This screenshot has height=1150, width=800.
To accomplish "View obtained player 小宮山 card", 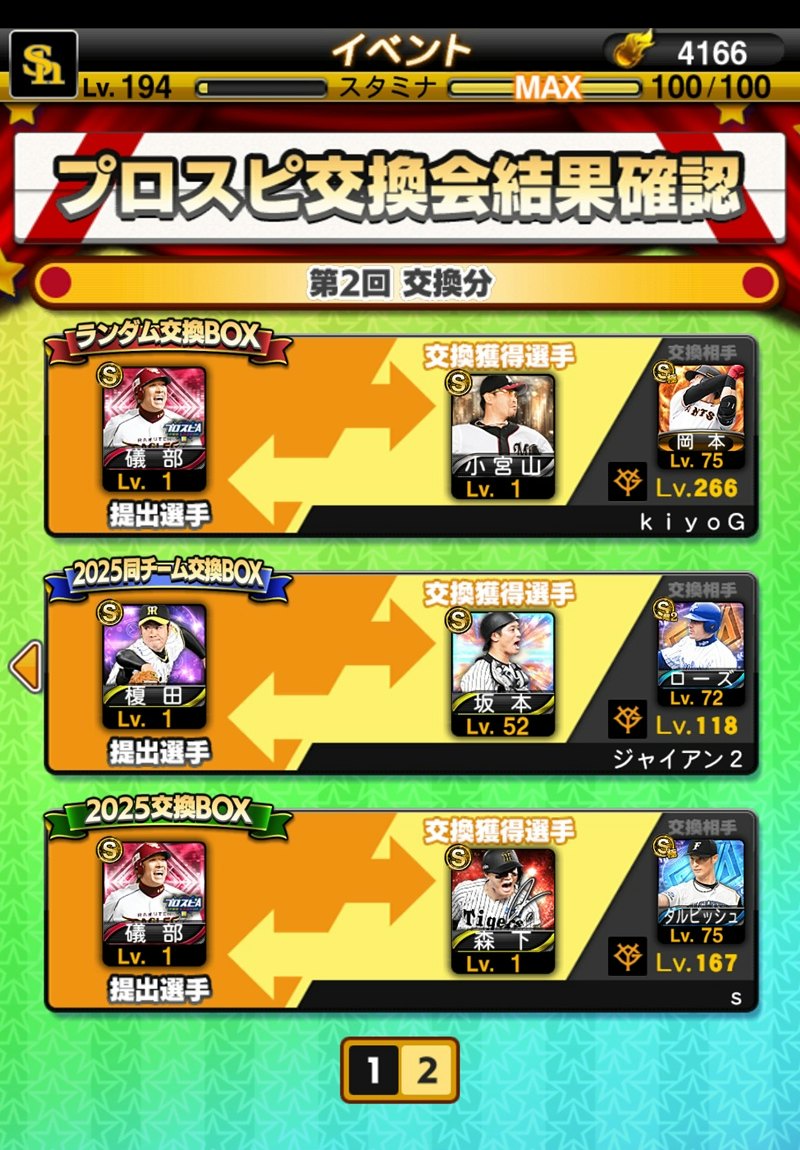I will click(x=502, y=435).
